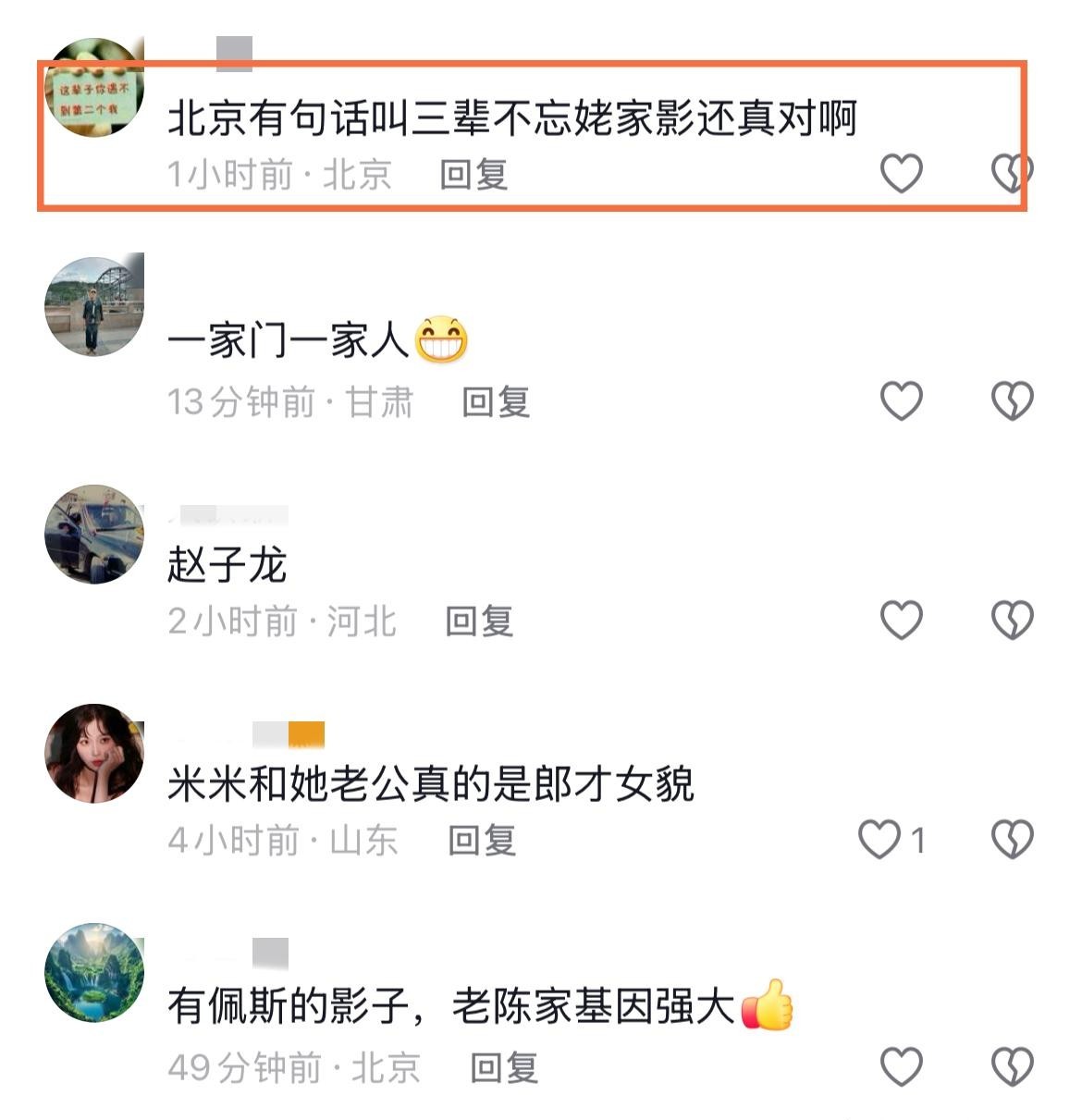Screen dimensions: 1082x1120
Task: Like the 郎才女貌 comment from 山东
Action: [879, 839]
